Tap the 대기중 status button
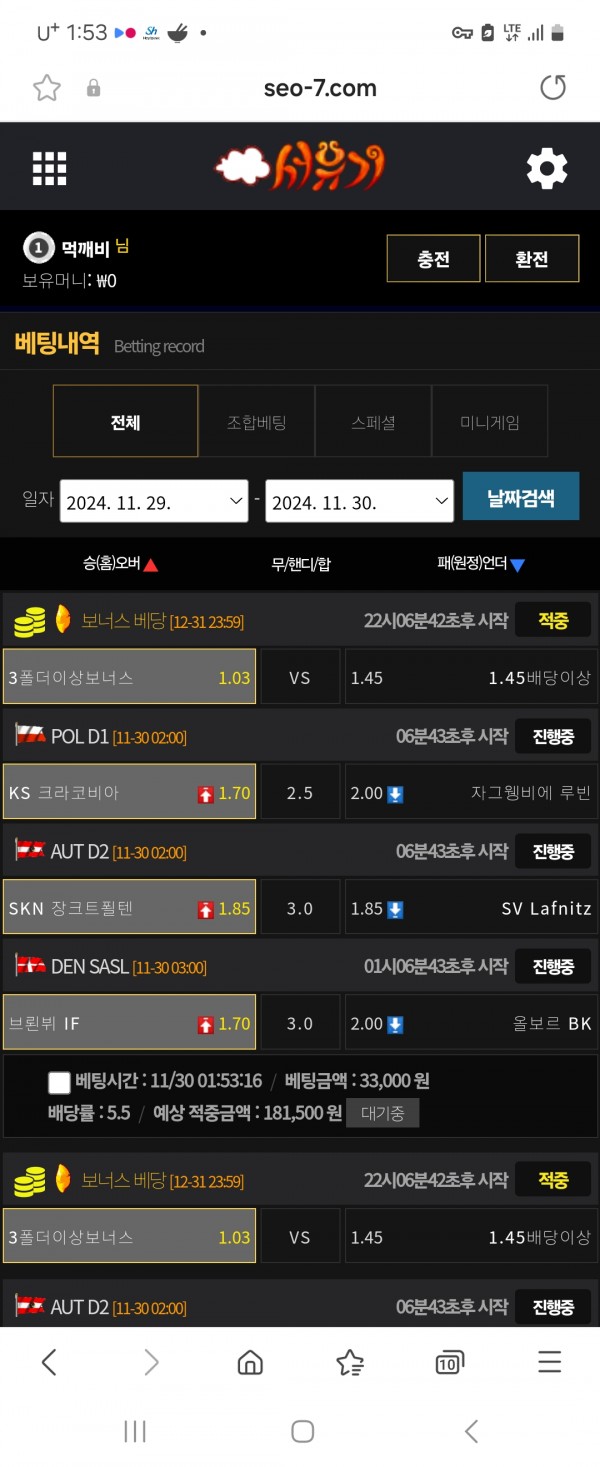Screen dimensions: 600x1467 point(382,1113)
